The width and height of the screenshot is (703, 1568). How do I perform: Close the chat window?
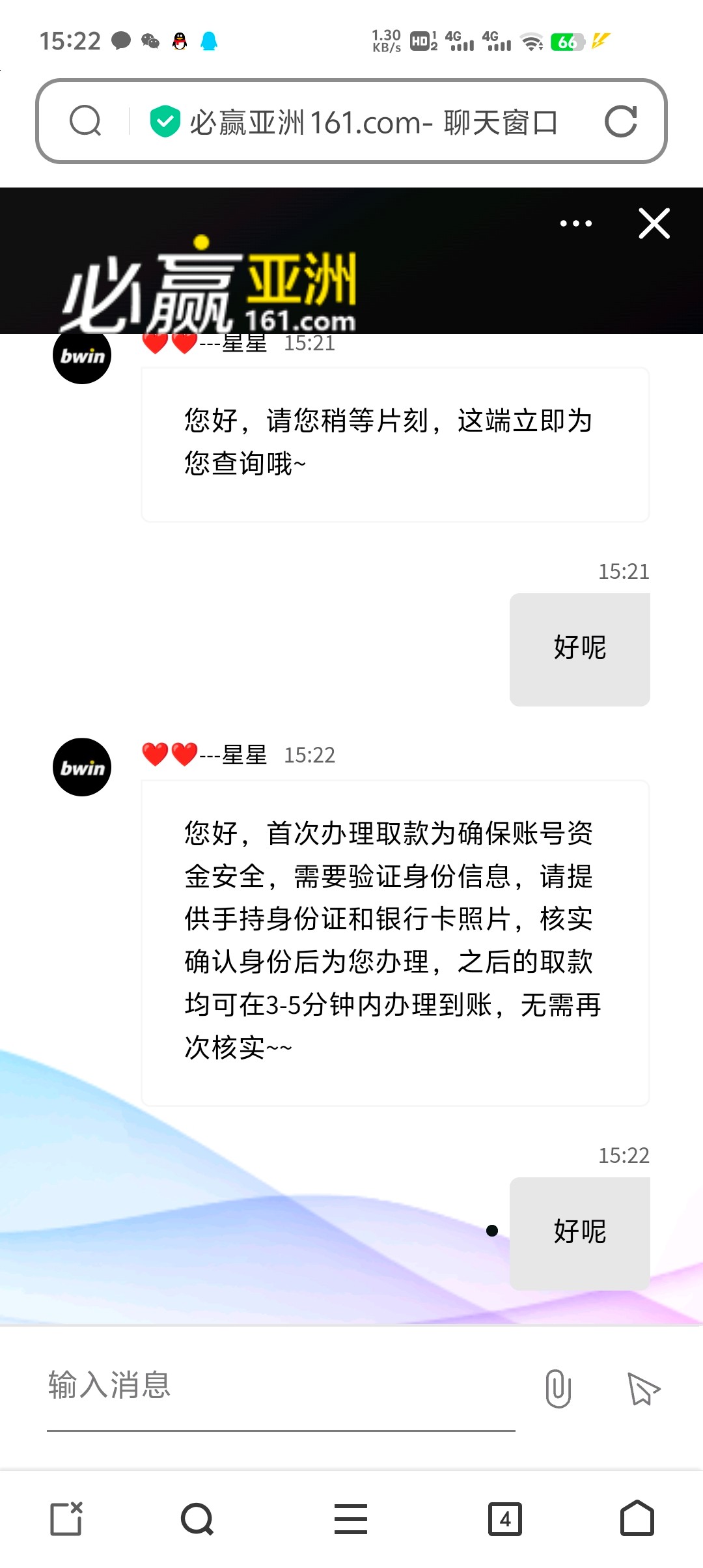click(654, 224)
